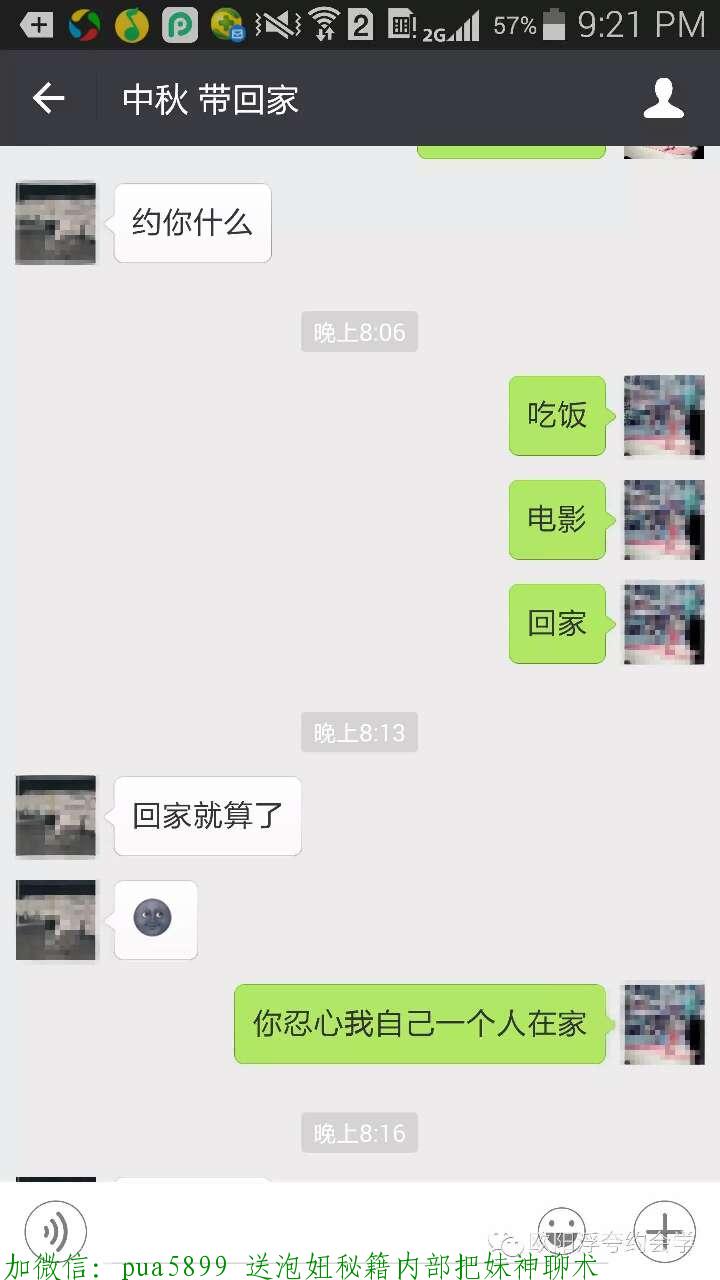Viewport: 720px width, 1280px height.
Task: Tap the plus icon to add attachments
Action: coord(665,1230)
